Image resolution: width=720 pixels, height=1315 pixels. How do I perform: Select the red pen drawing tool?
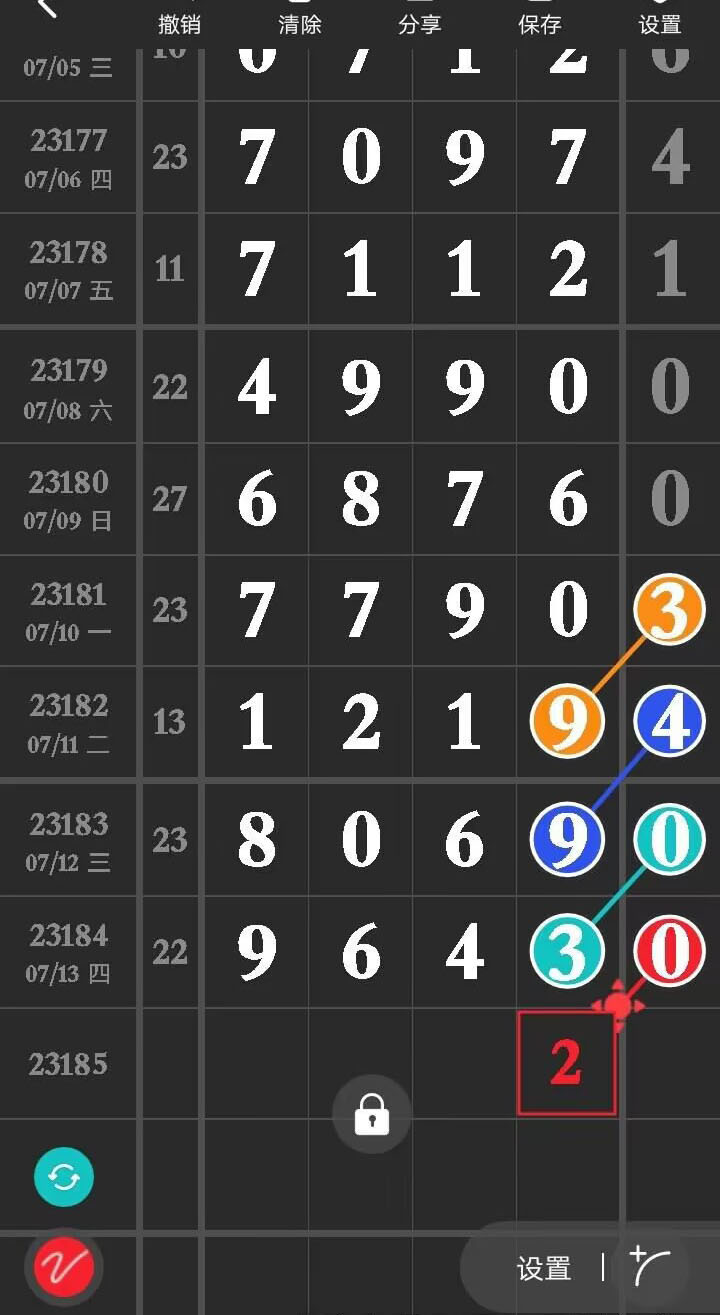(64, 1267)
